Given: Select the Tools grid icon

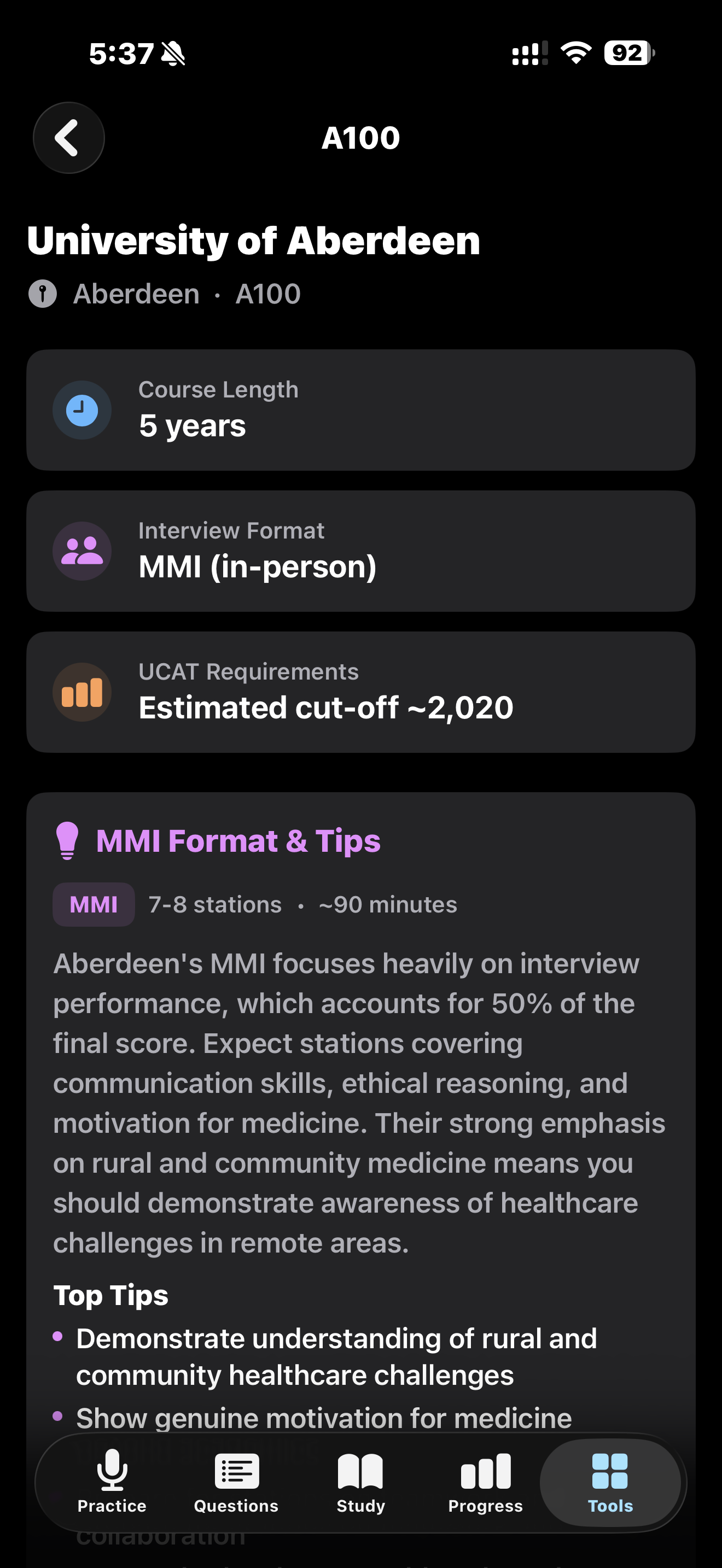Looking at the screenshot, I should (x=610, y=1471).
